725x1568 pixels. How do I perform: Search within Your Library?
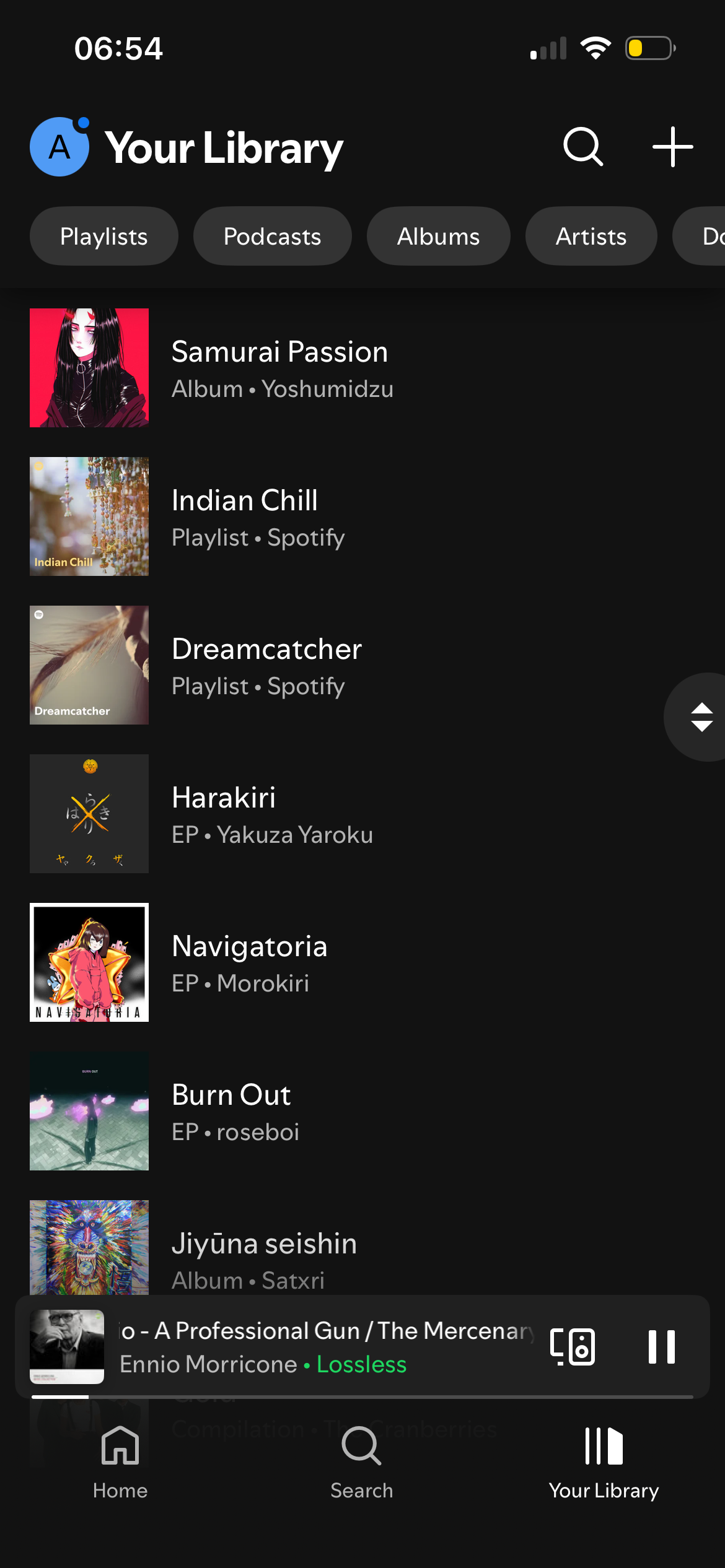tap(582, 147)
